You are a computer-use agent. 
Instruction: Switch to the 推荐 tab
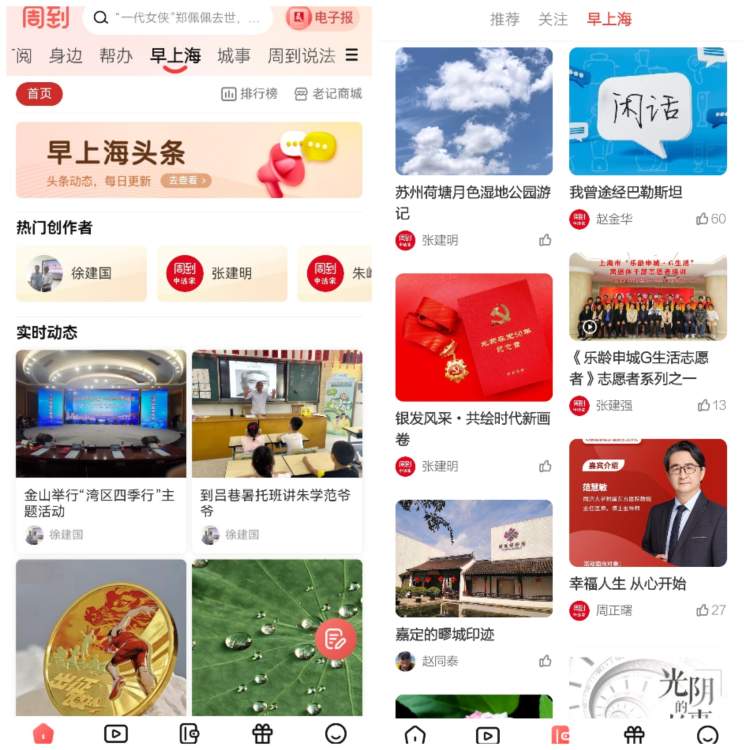505,19
